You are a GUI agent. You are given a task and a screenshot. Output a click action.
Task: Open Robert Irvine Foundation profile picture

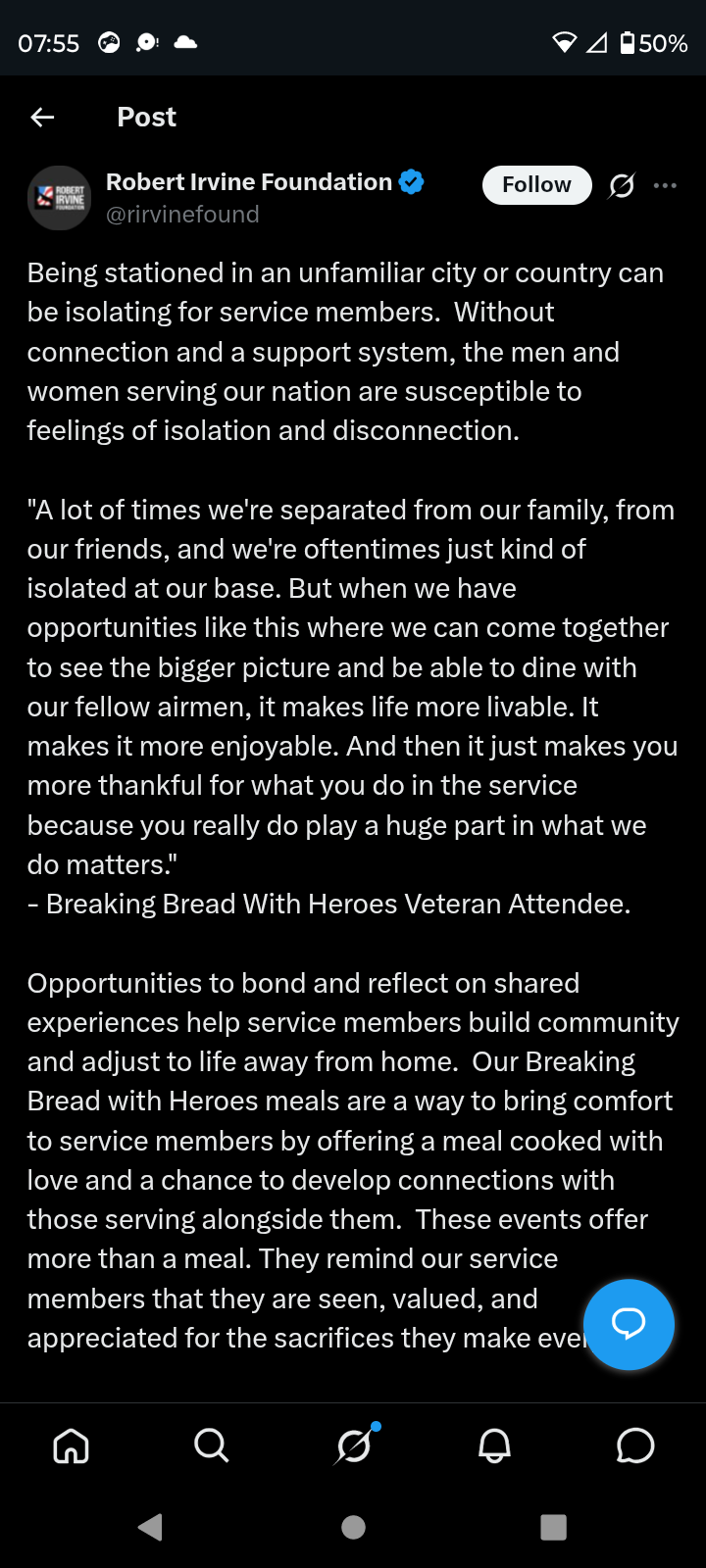point(59,198)
